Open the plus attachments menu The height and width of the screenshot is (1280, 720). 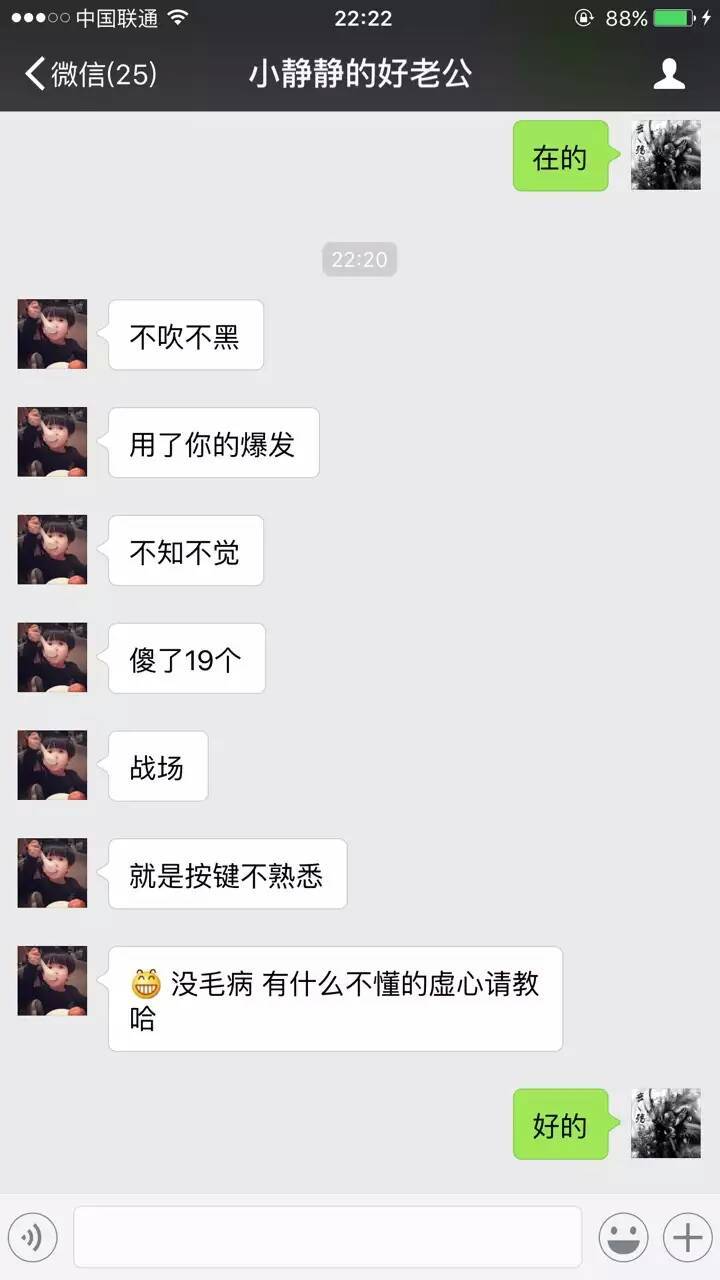687,1238
